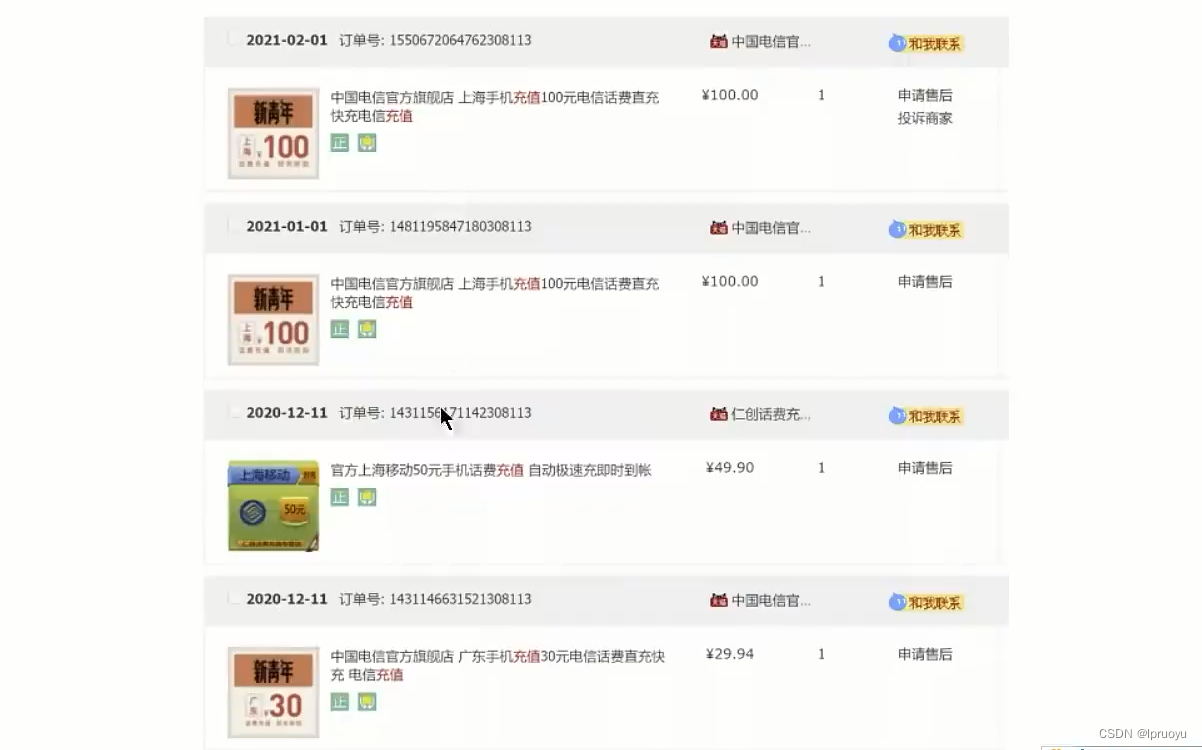Open the product thumbnail of the 2021-01-01 order
Screen dimensions: 1202x750
pyautogui.click(x=273, y=320)
